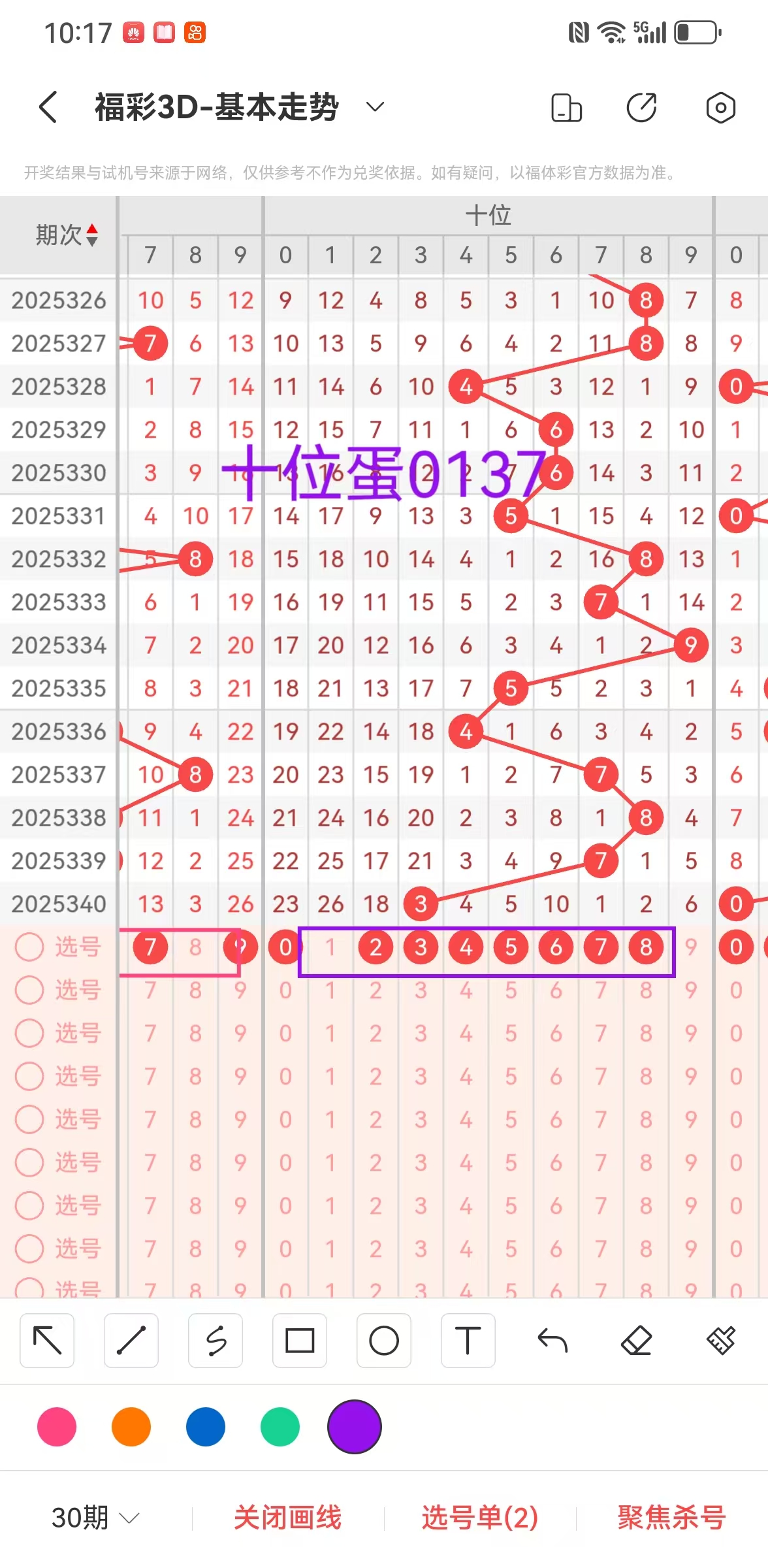The height and width of the screenshot is (1568, 768).
Task: Pick the pink drawing color
Action: tap(57, 1427)
